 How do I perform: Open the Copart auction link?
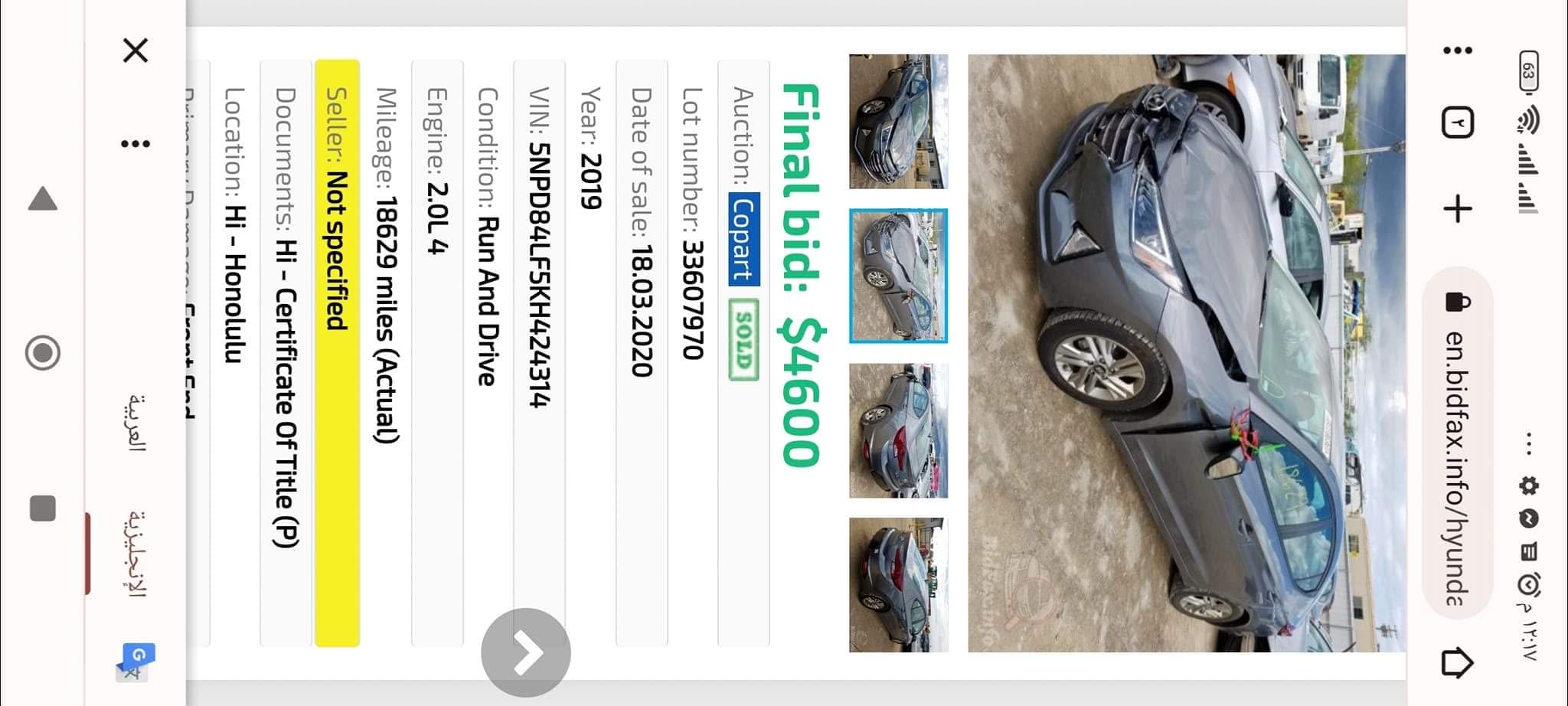(743, 239)
